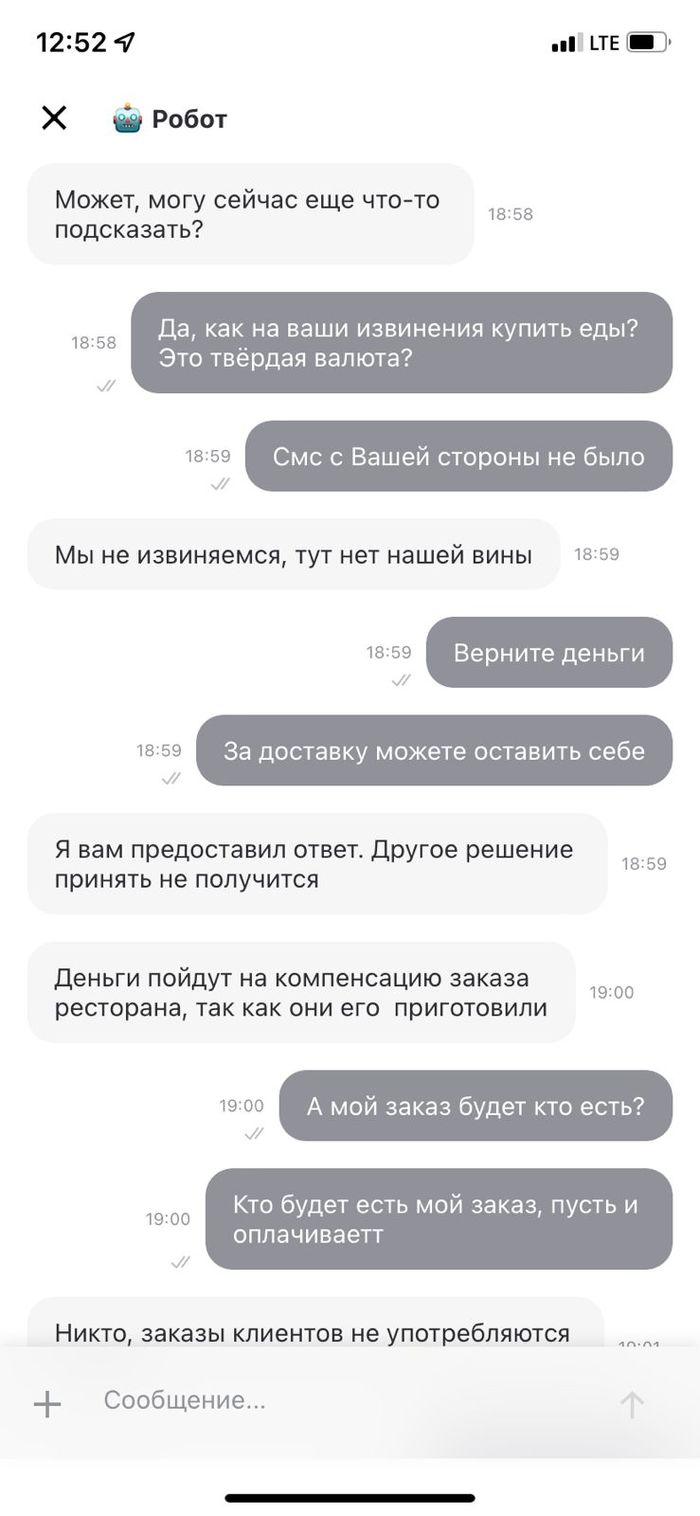Close the chat with Робот

[54, 118]
